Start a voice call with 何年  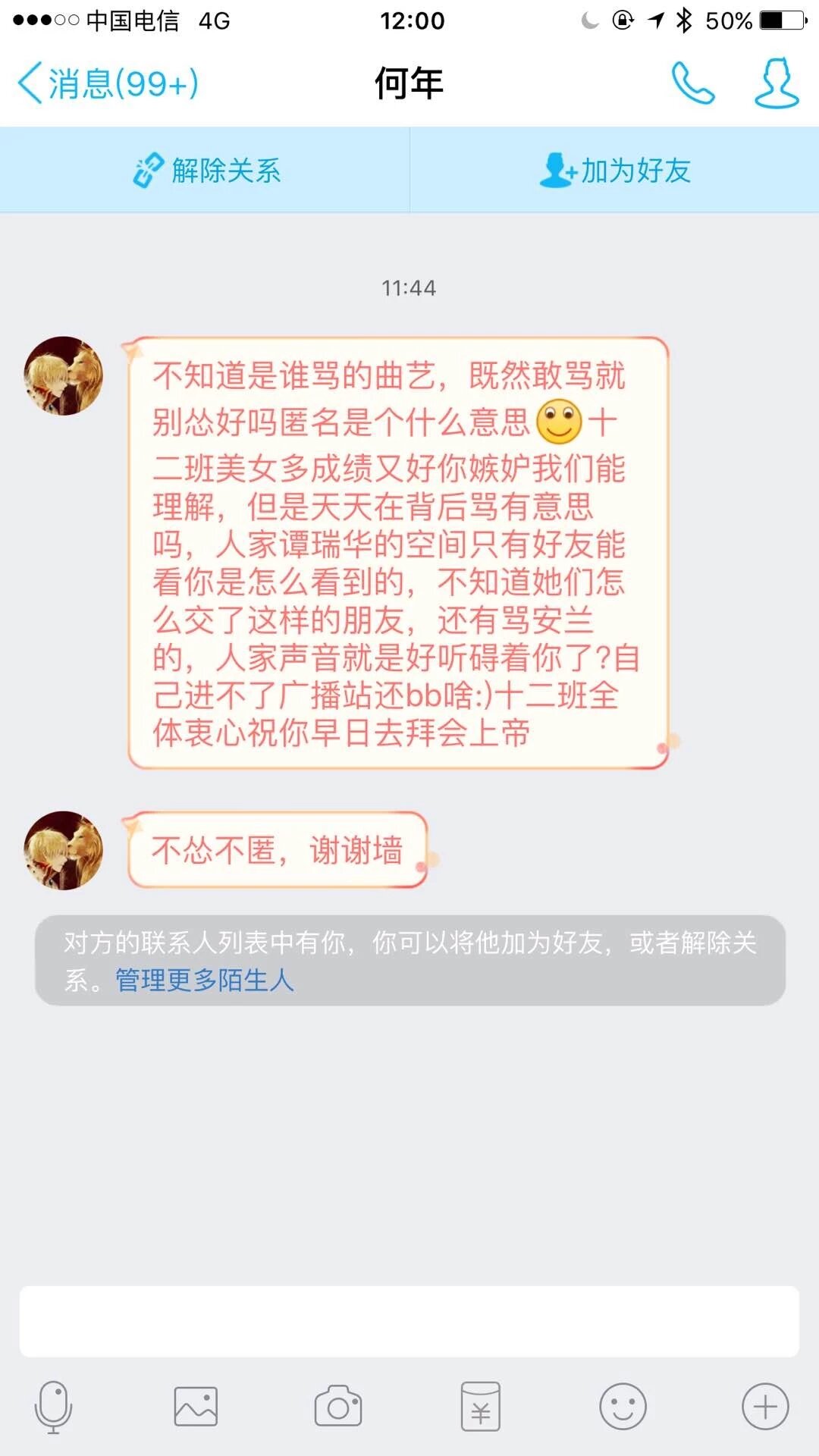point(692,83)
